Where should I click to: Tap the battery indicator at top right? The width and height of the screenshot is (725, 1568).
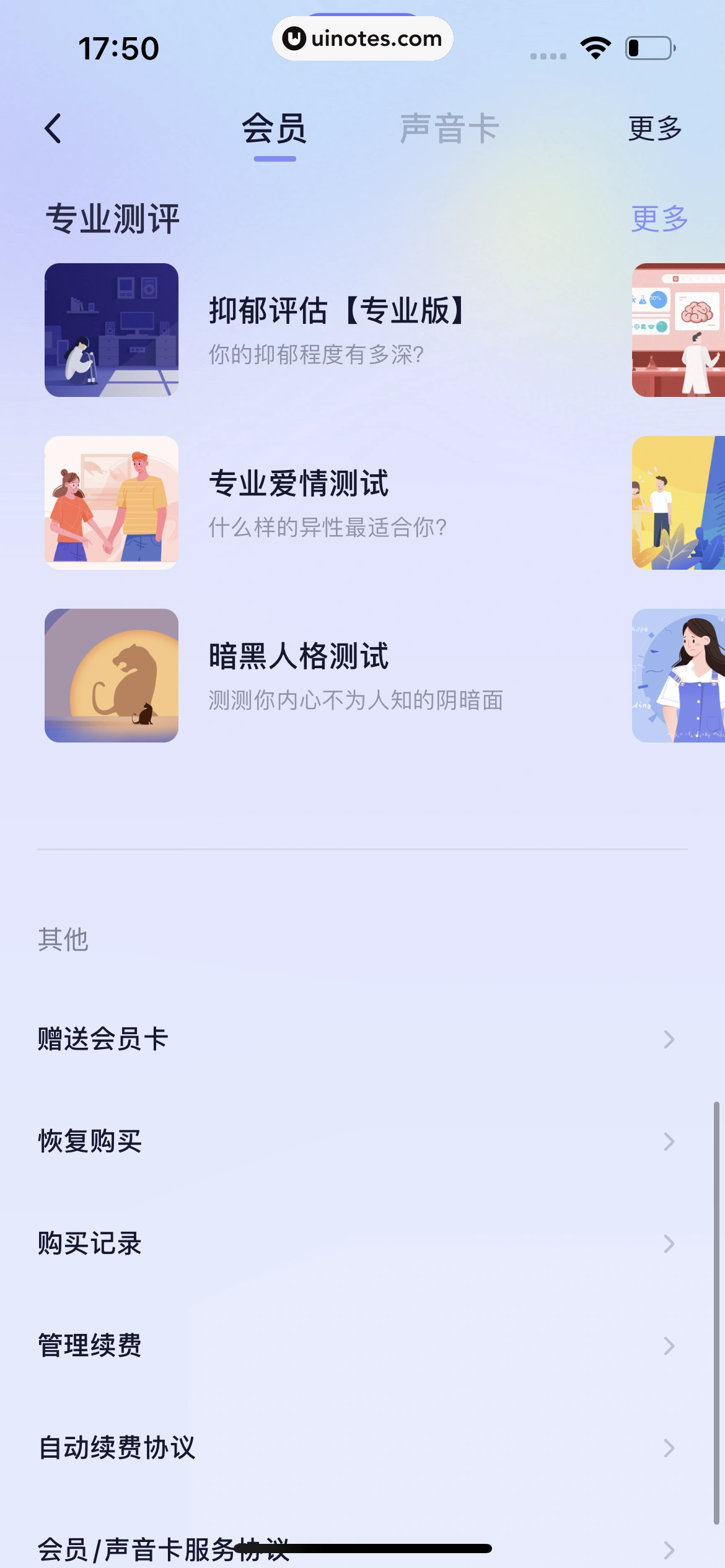pyautogui.click(x=646, y=47)
